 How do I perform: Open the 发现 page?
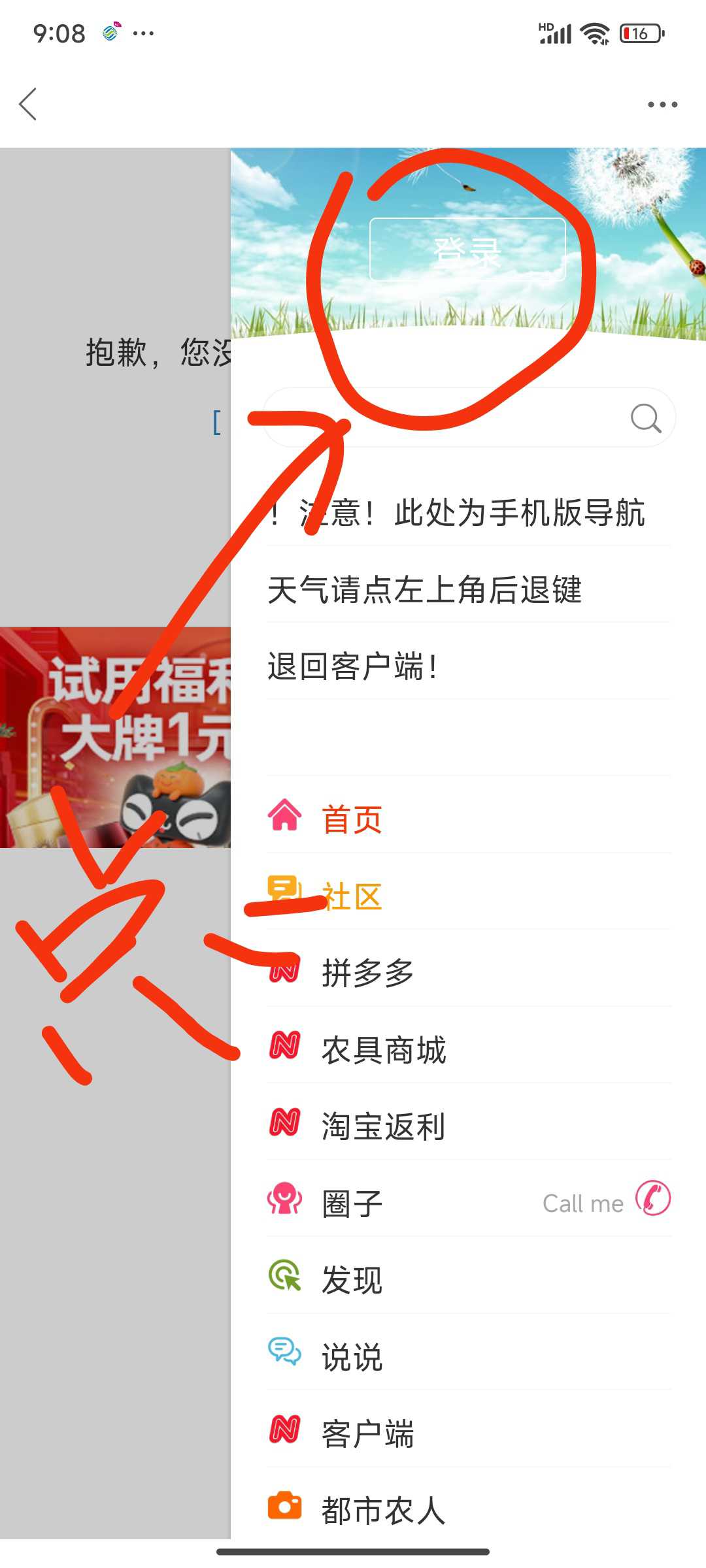pos(352,1280)
